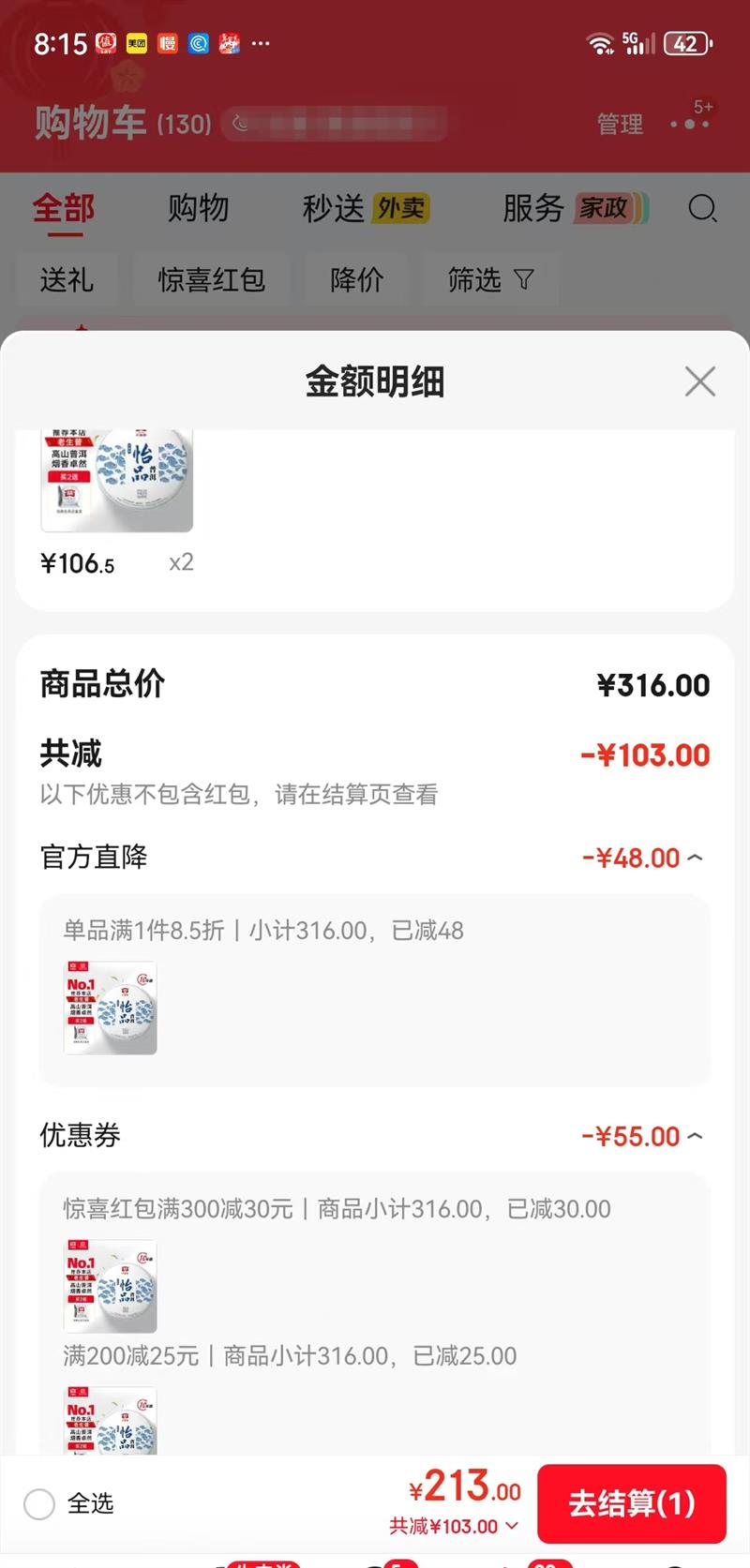Show 降价 price-drop items
This screenshot has height=1568, width=750.
tap(357, 279)
